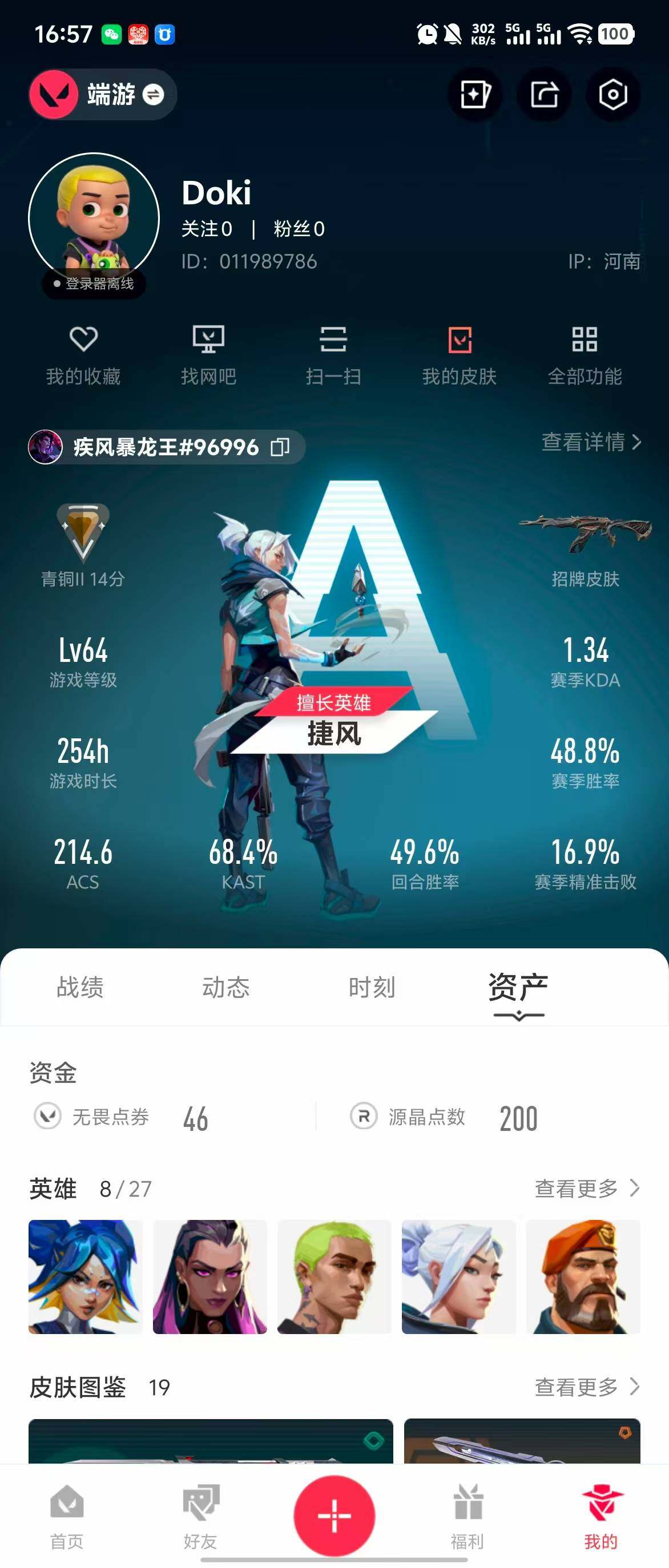The height and width of the screenshot is (1568, 669).
Task: Open 我的皮肤 skins
Action: 460,355
